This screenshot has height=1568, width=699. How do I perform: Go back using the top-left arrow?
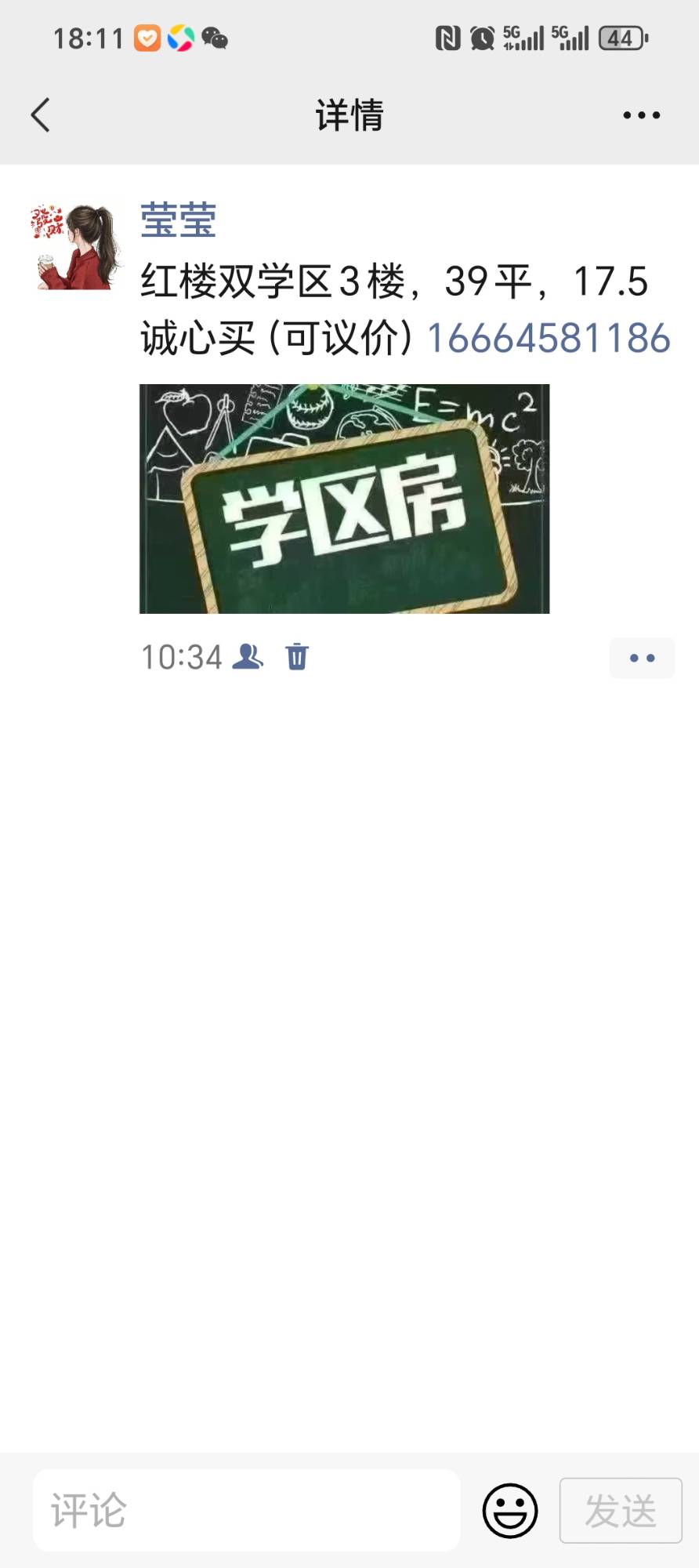coord(41,115)
